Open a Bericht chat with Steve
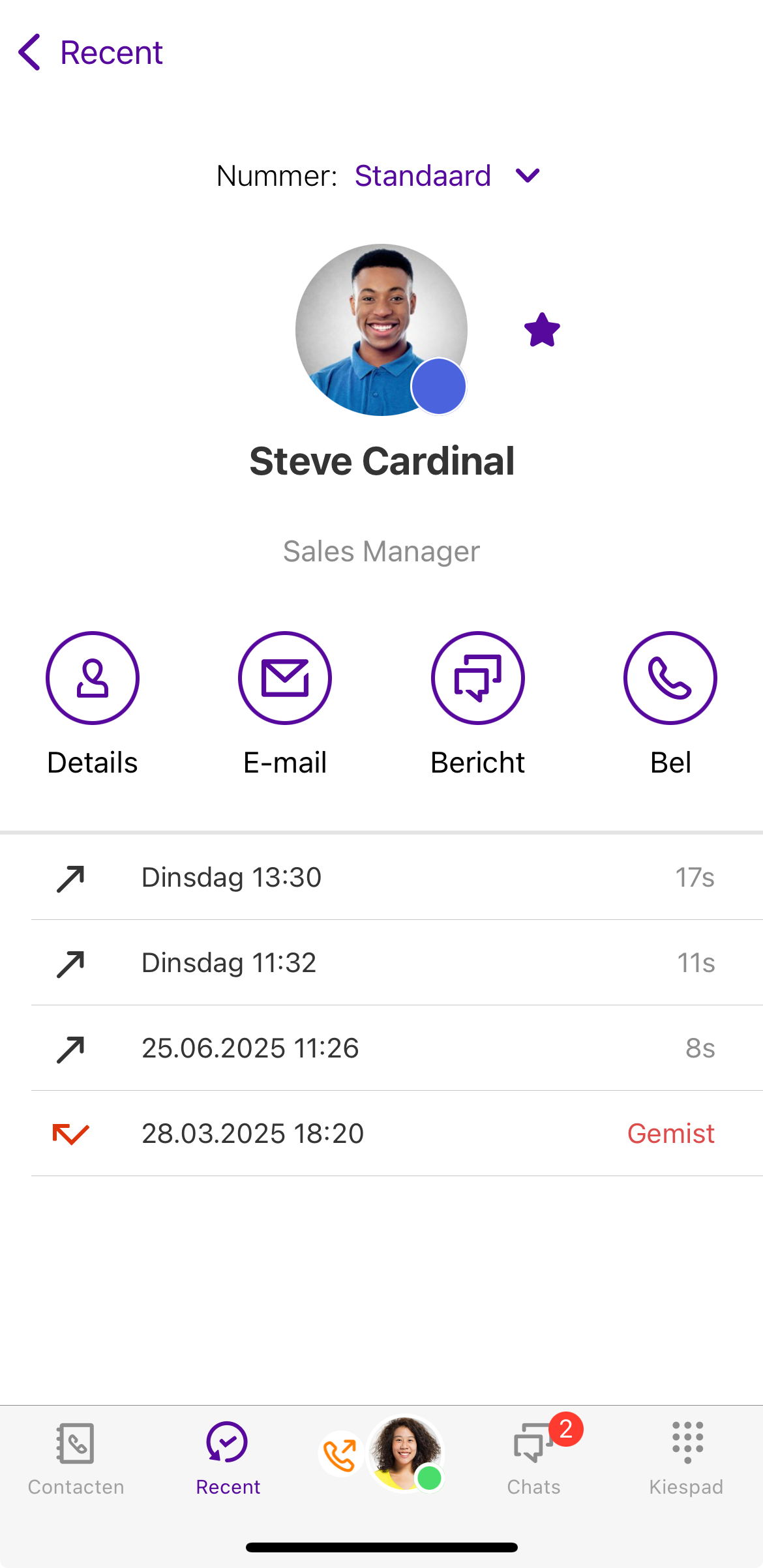The image size is (763, 1568). 478,679
